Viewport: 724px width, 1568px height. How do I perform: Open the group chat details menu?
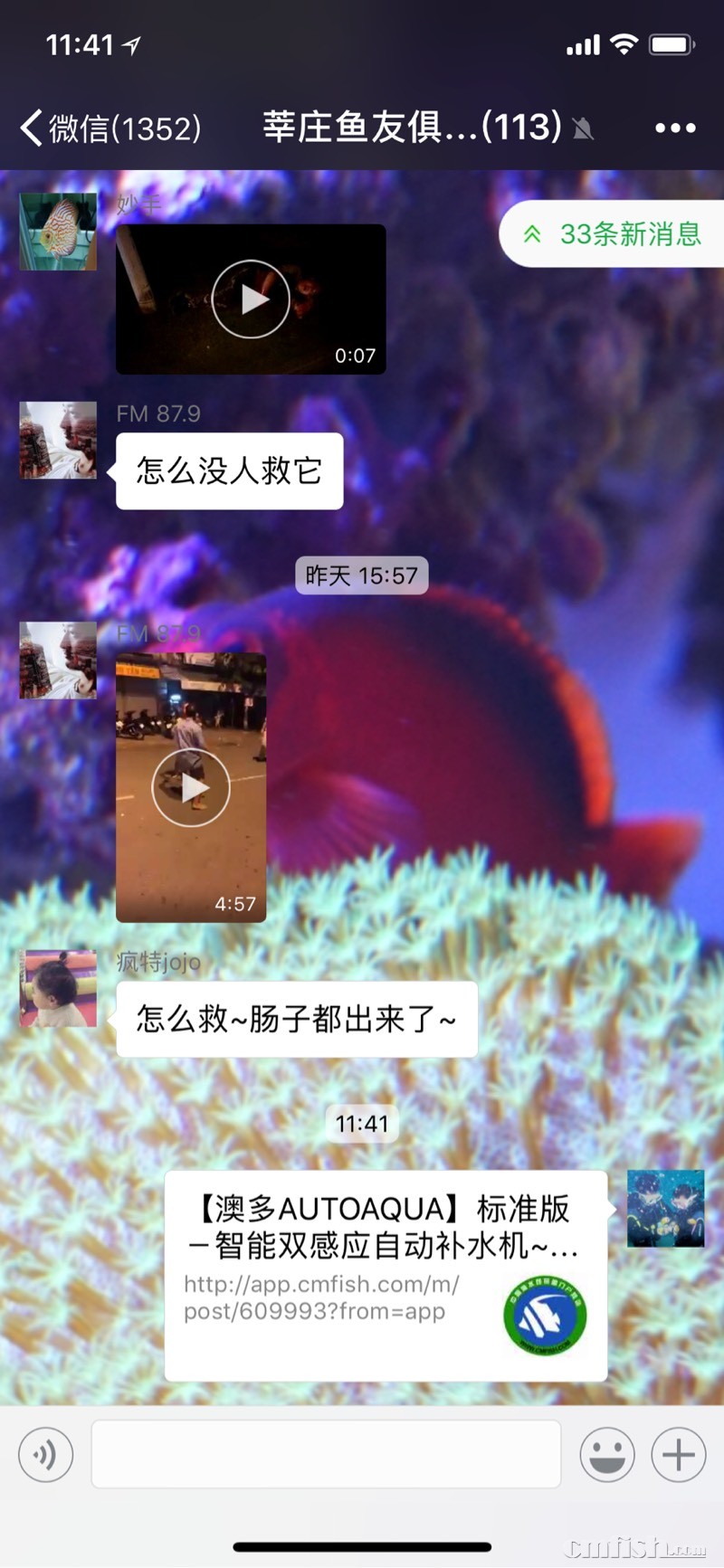pyautogui.click(x=675, y=128)
